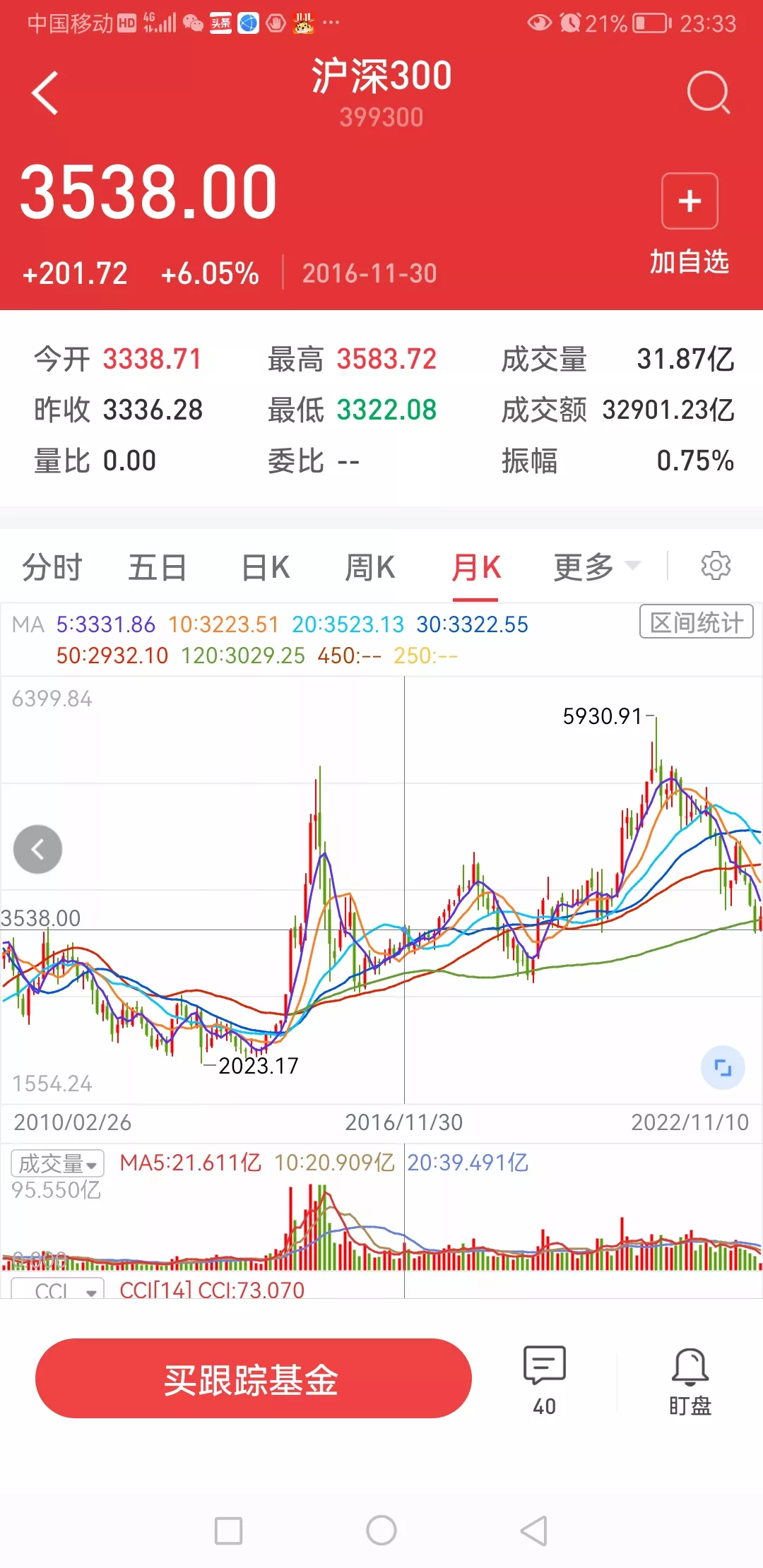This screenshot has width=763, height=1568.
Task: Open the CCI indicator dropdown
Action: (x=58, y=1289)
